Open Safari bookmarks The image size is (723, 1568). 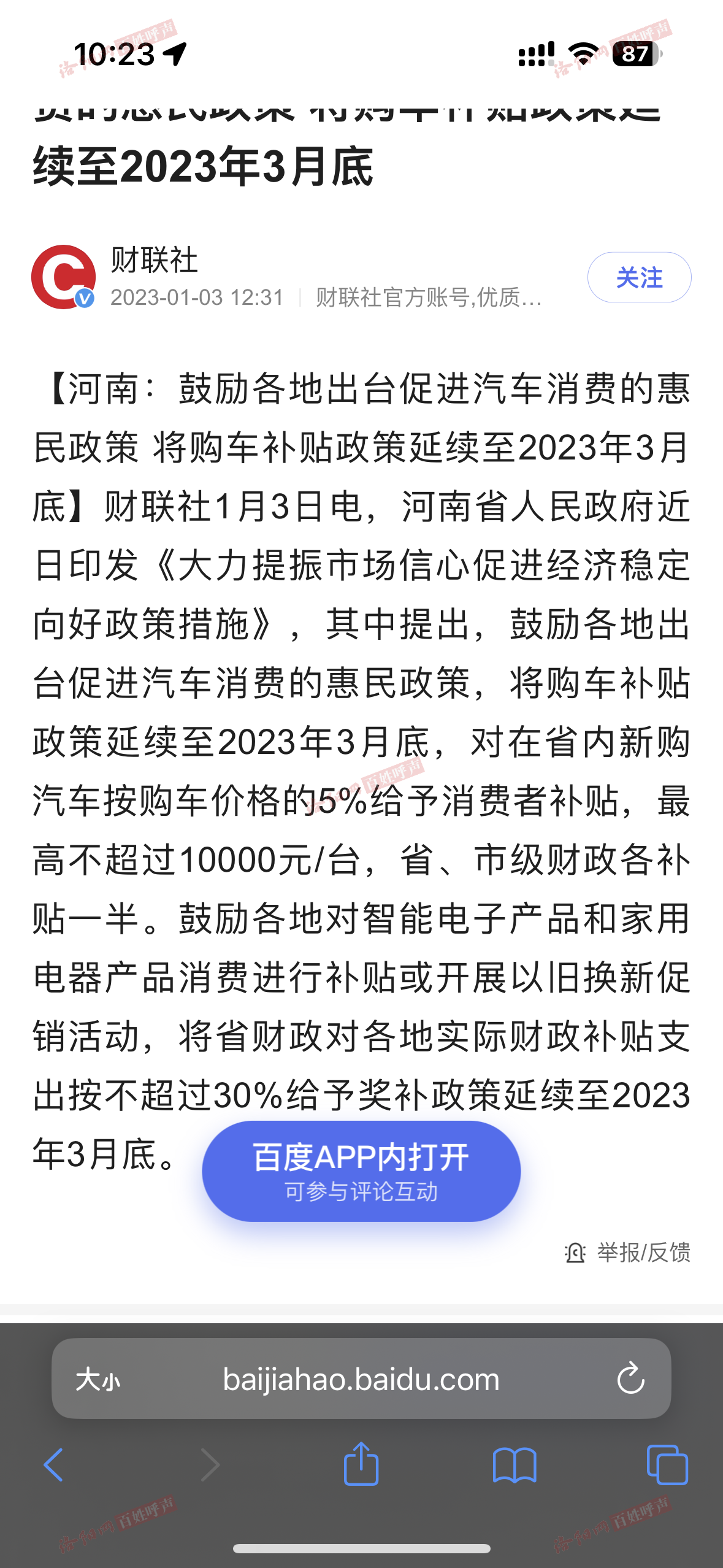coord(515,1466)
